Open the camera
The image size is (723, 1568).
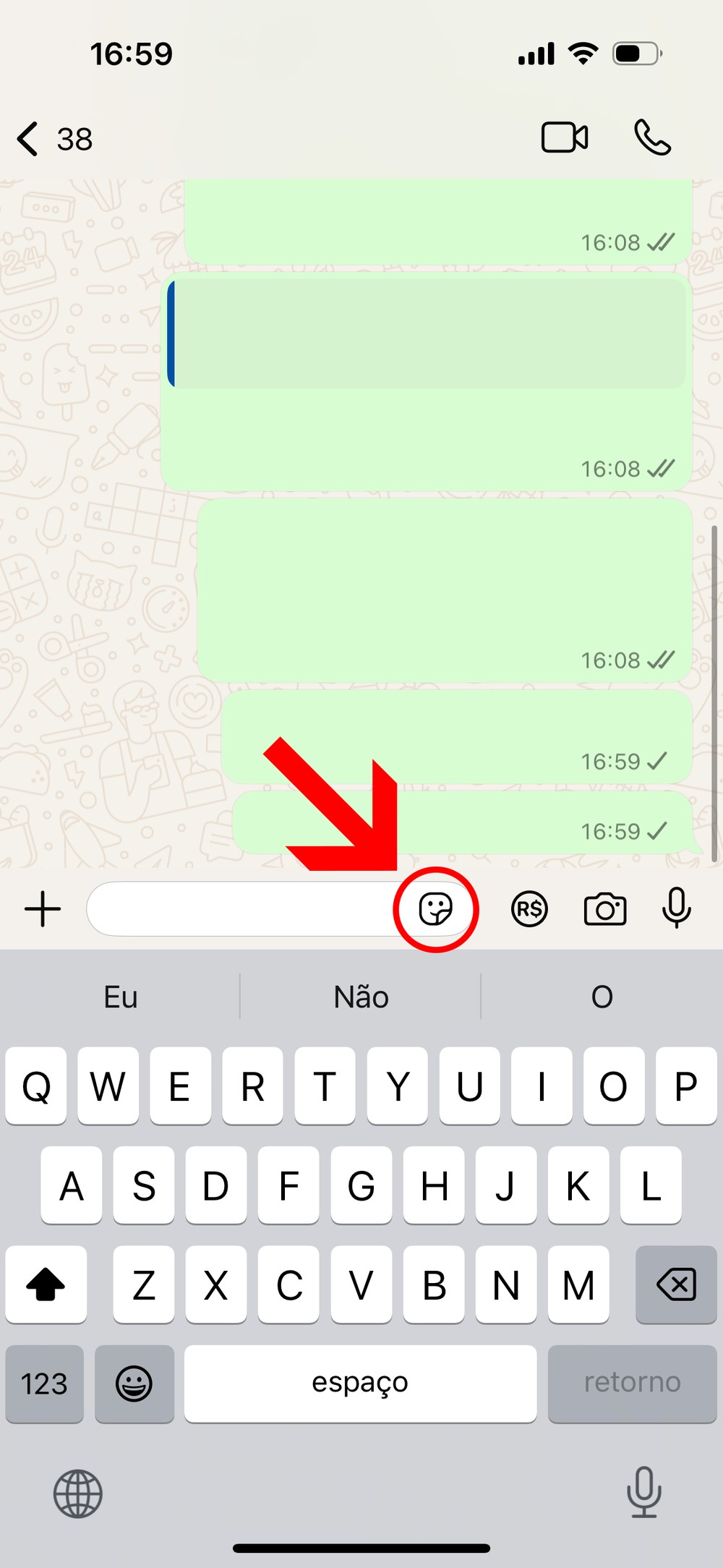pyautogui.click(x=605, y=909)
